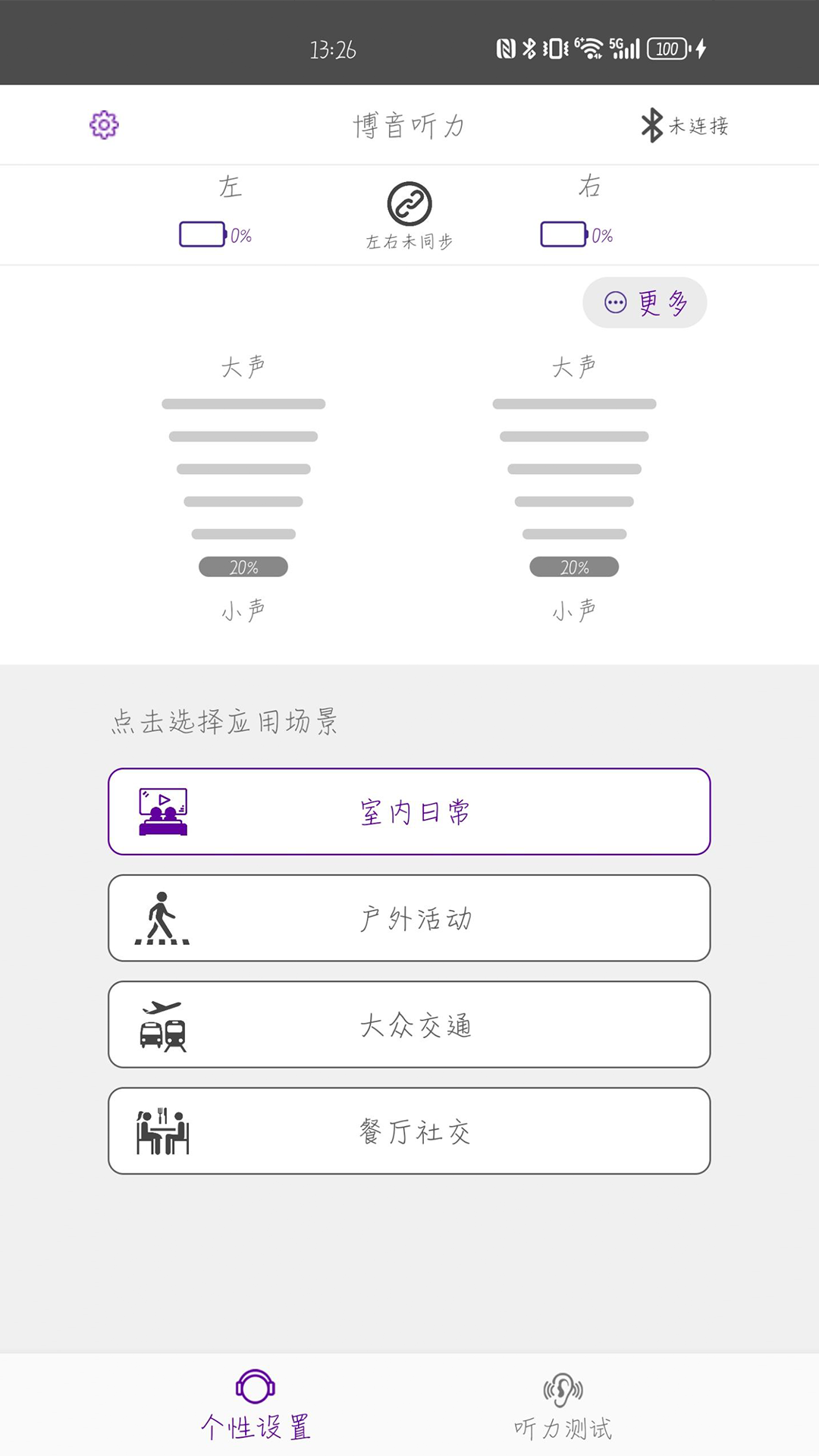Click the walking person 户外活动 icon
Screen dimensions: 819x1456
click(x=161, y=918)
